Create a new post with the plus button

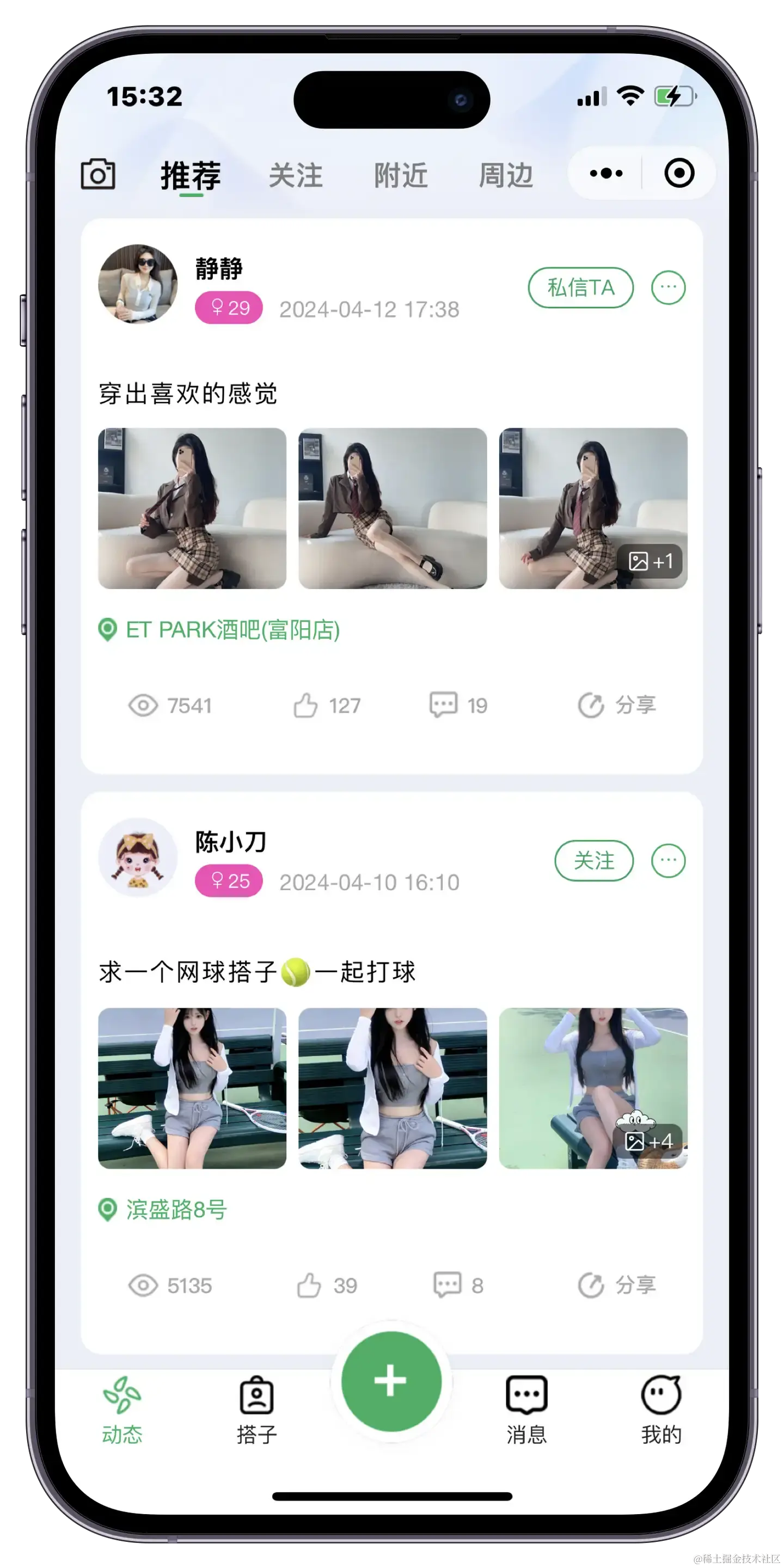point(391,1381)
